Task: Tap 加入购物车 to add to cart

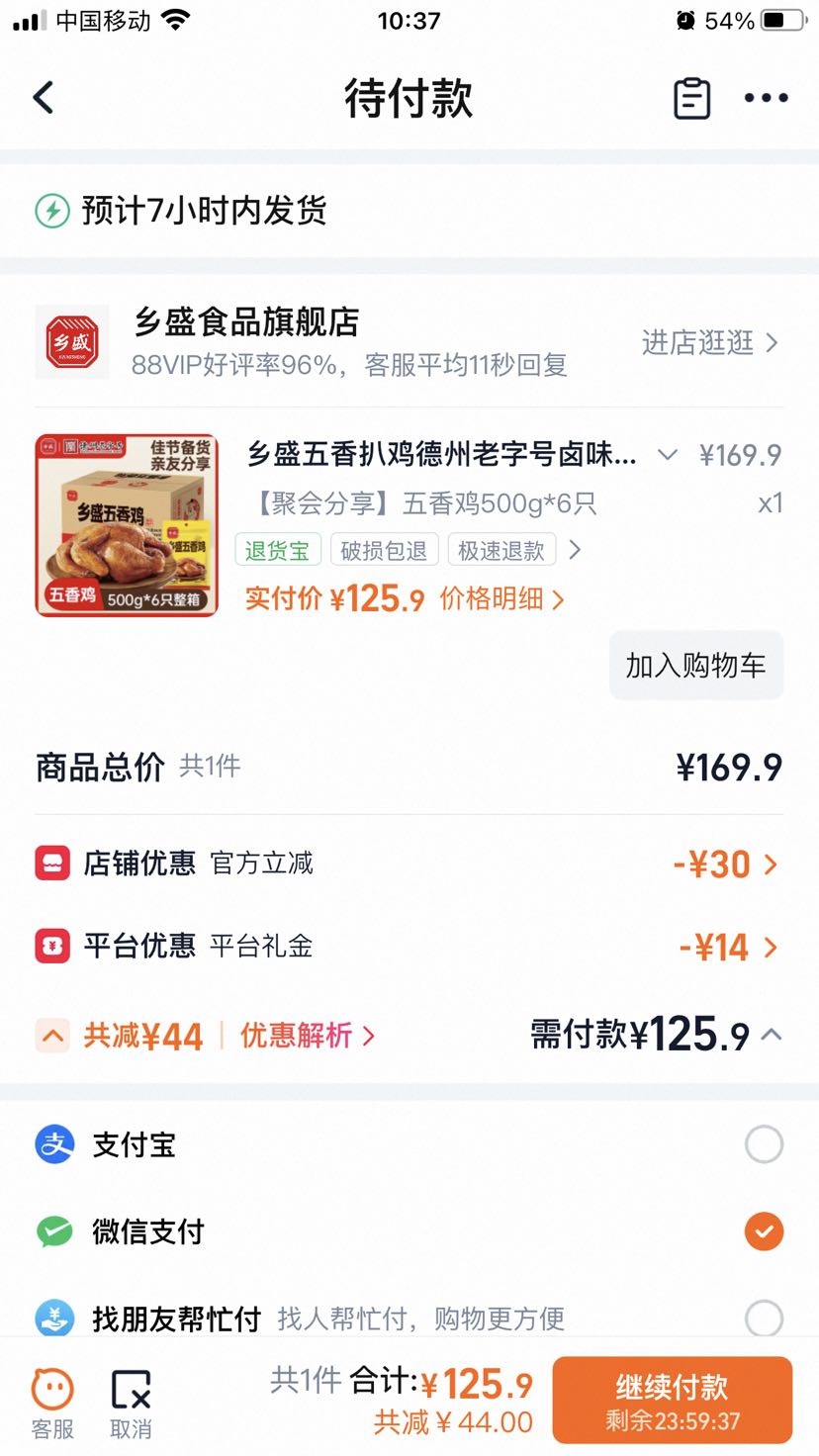Action: point(696,666)
